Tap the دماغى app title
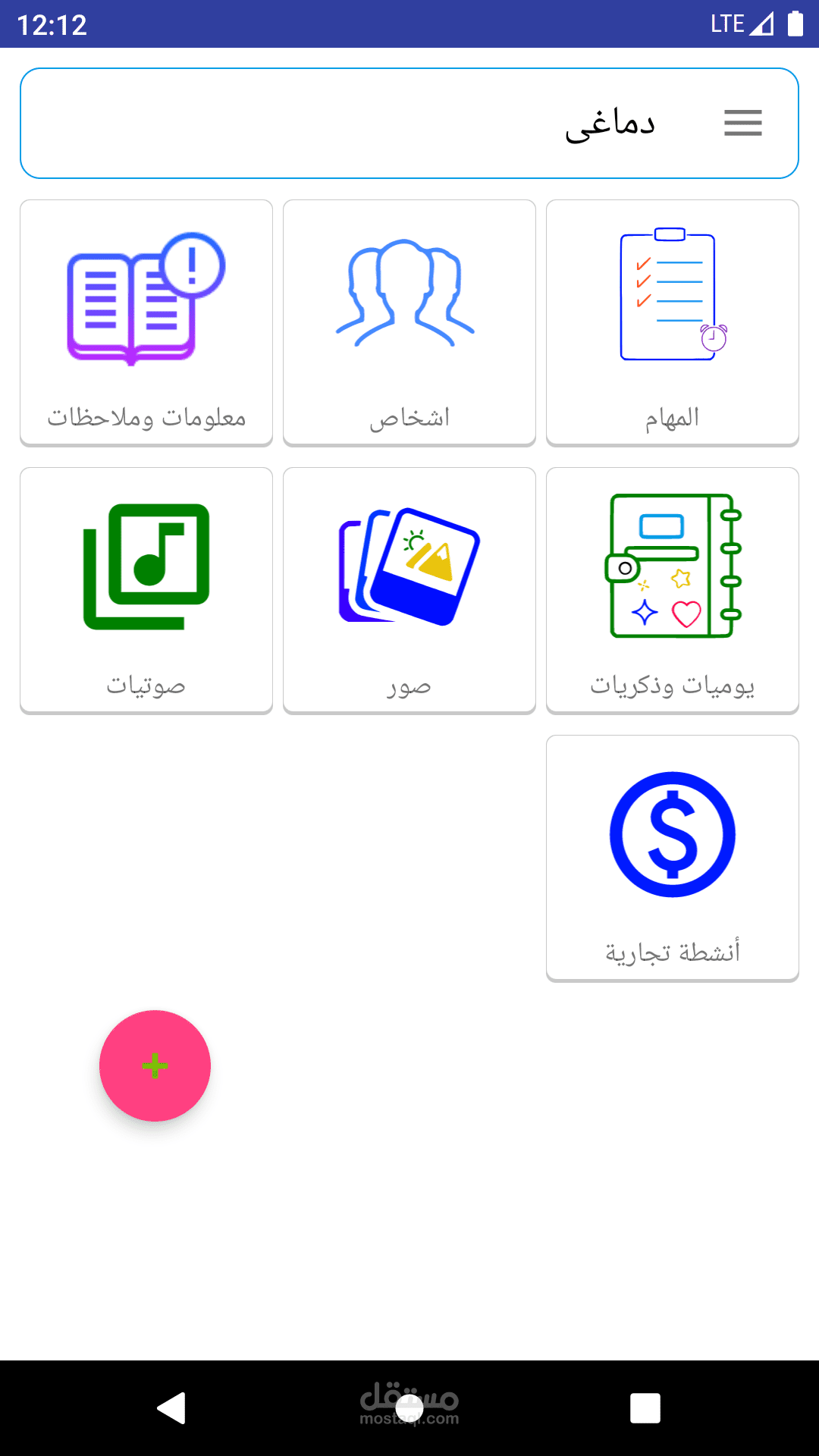The height and width of the screenshot is (1456, 819). click(613, 124)
